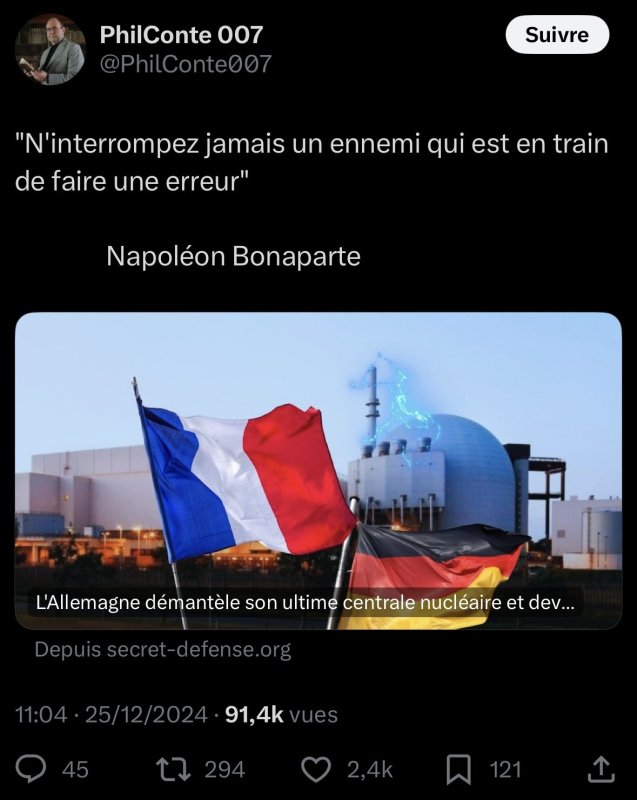
Task: Open PhilConte 007's profile picture
Action: pos(50,48)
